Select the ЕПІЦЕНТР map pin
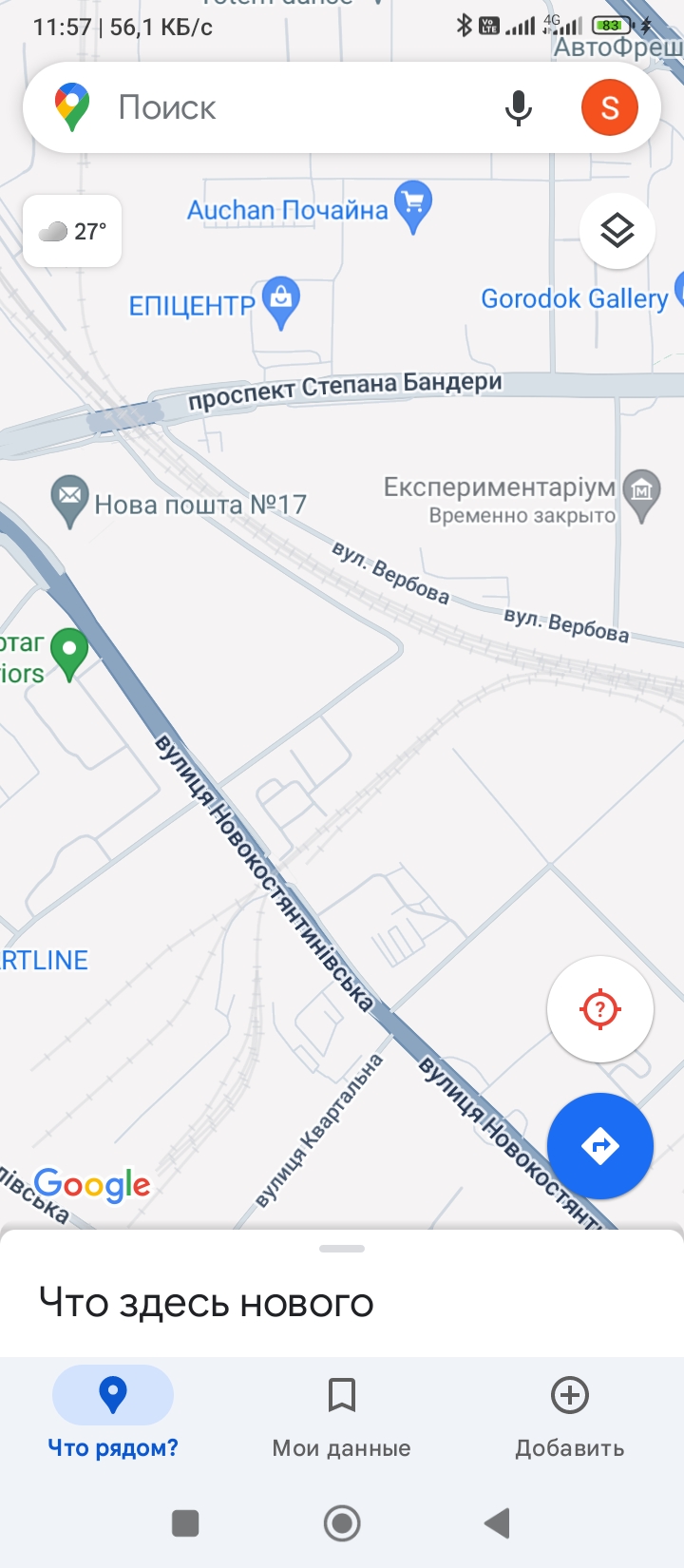 [x=281, y=303]
